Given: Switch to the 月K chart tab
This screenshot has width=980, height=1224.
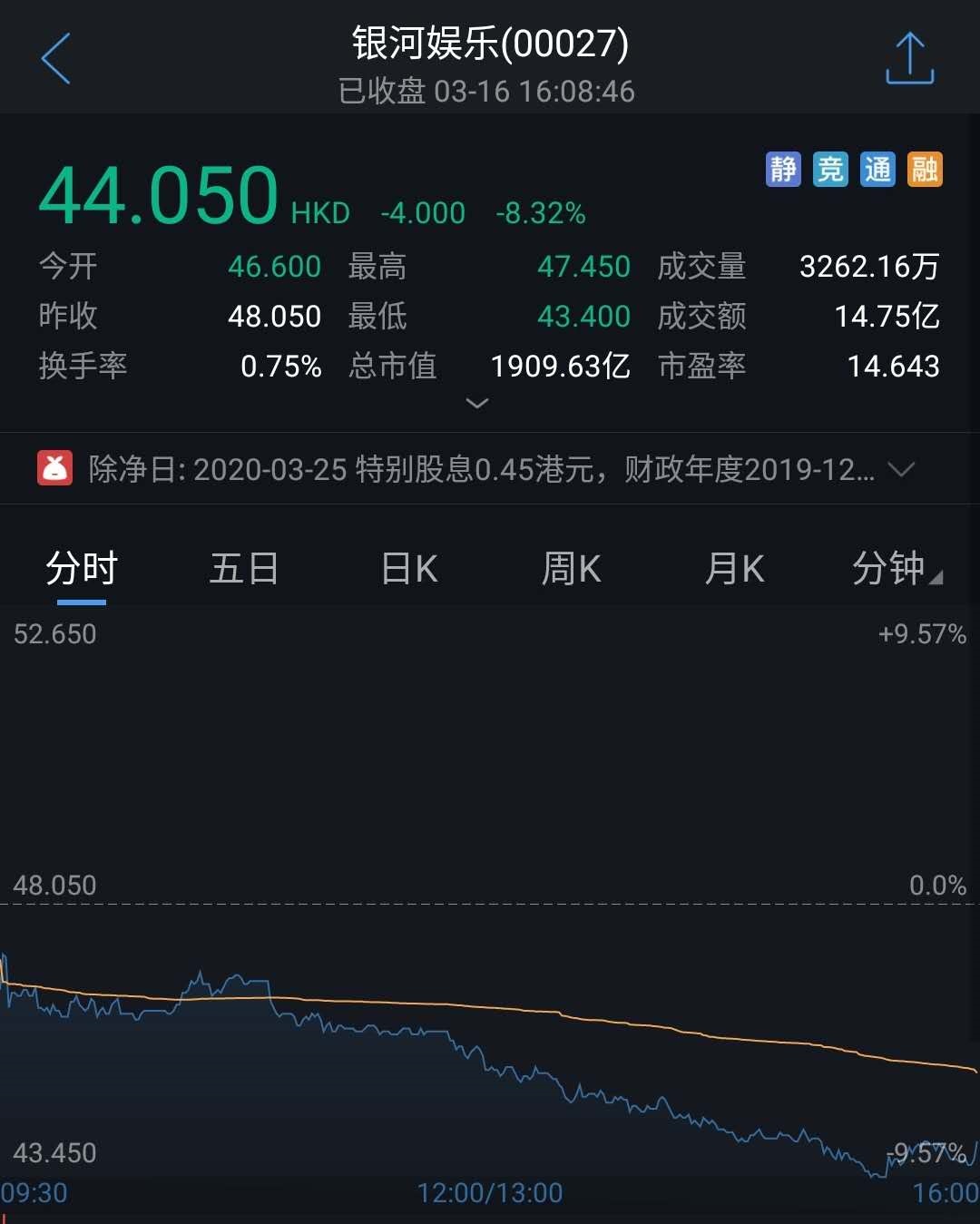Looking at the screenshot, I should 734,570.
